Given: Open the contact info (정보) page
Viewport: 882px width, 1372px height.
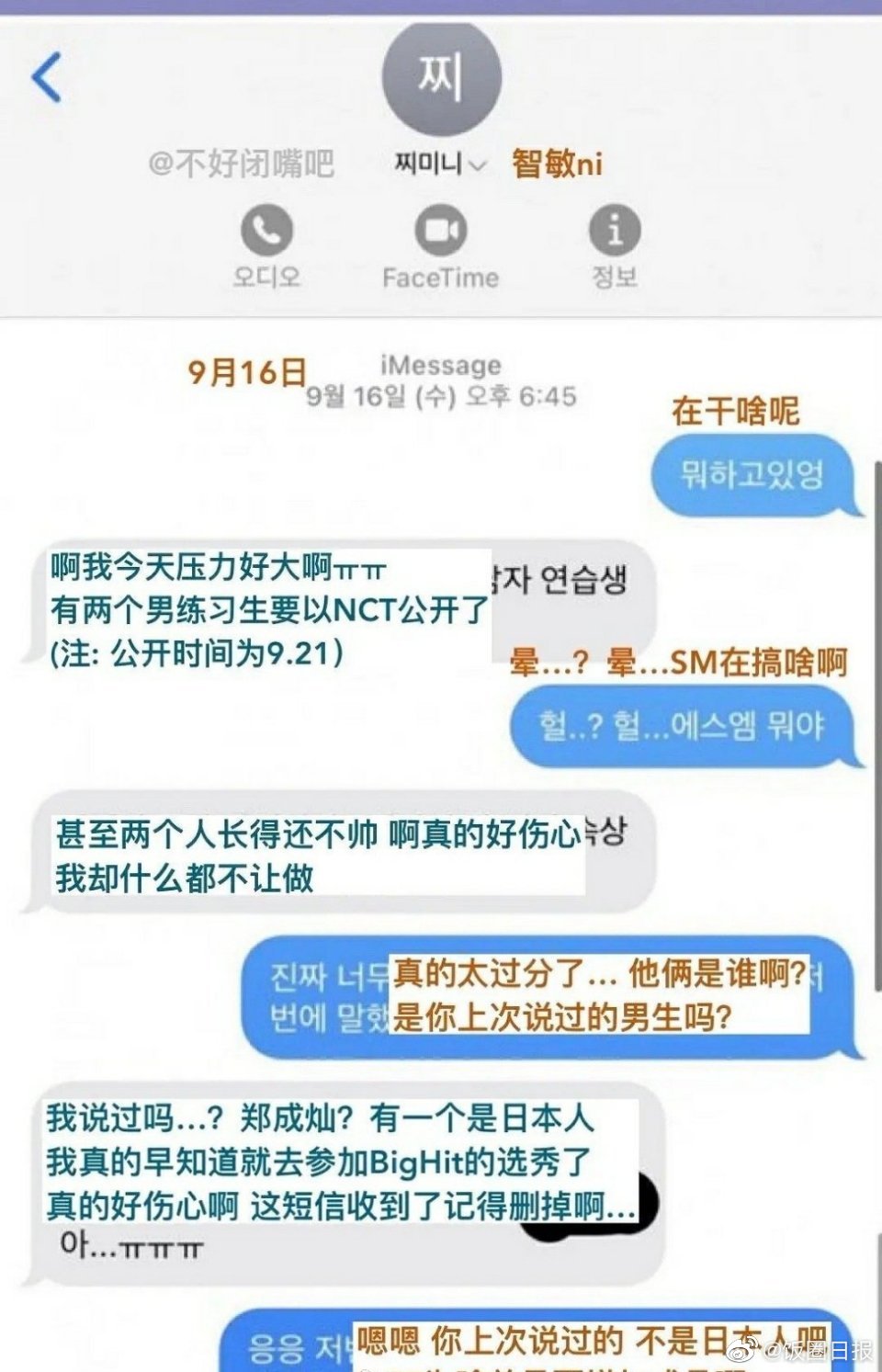Looking at the screenshot, I should point(614,231).
